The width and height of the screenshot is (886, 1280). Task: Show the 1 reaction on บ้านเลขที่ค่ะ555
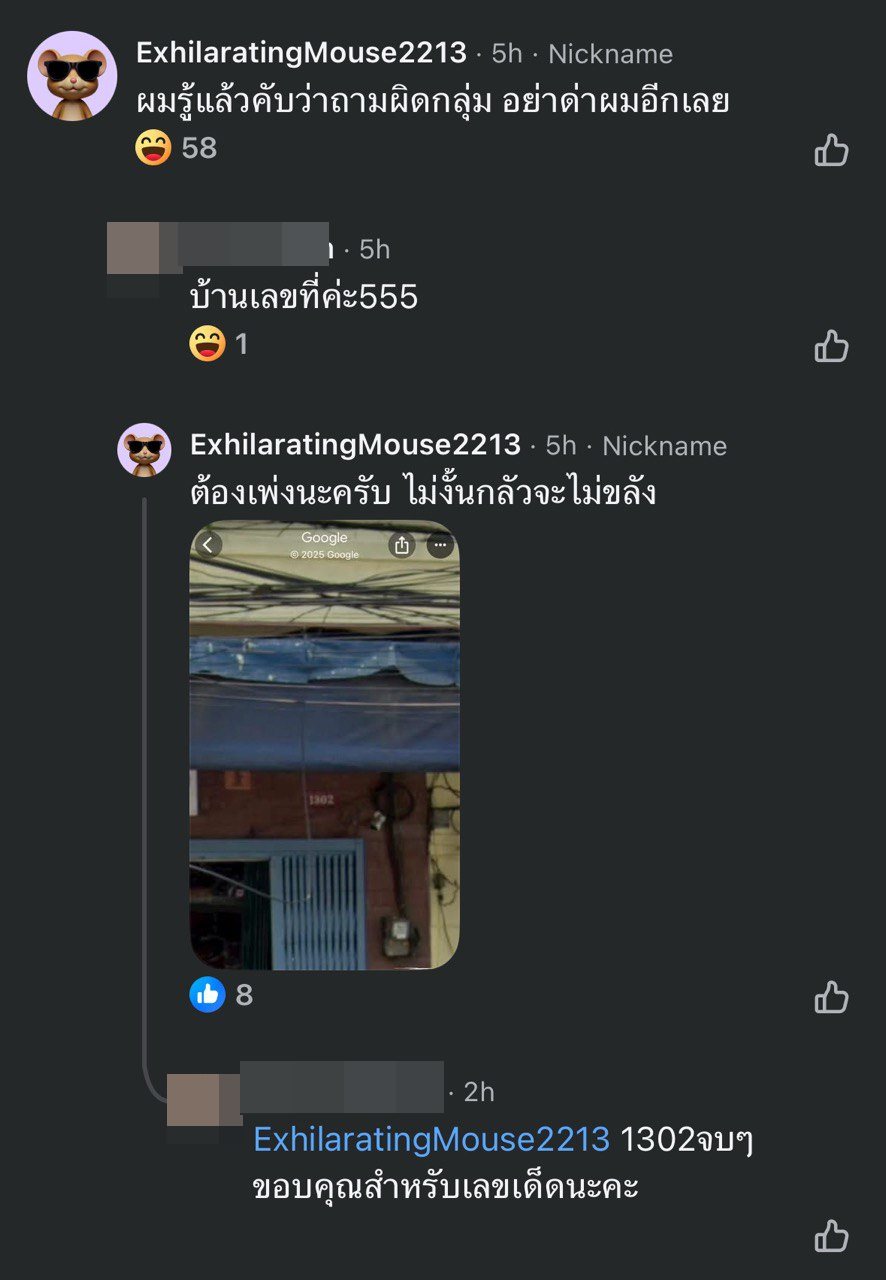(x=218, y=344)
